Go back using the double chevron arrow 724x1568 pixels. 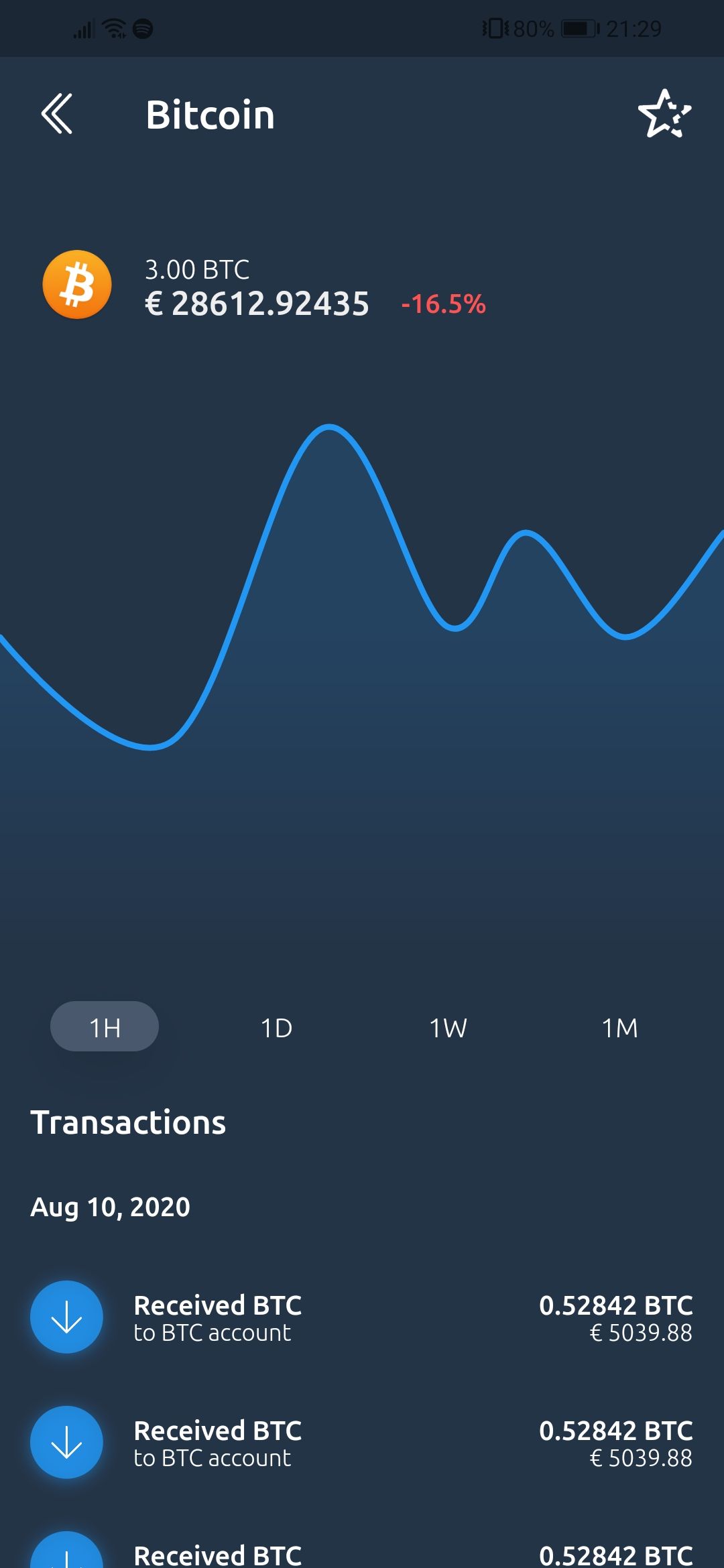57,114
